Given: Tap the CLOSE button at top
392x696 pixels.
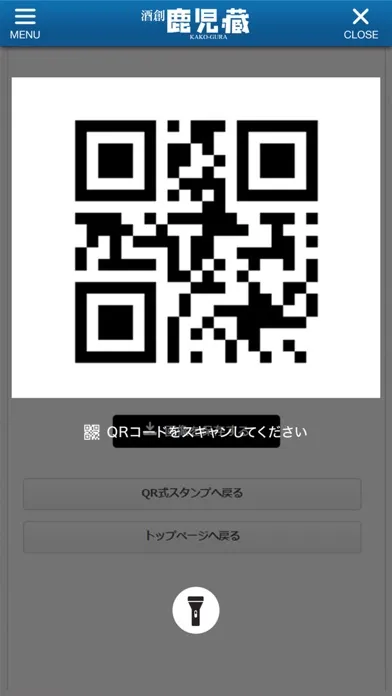Looking at the screenshot, I should pos(360,23).
